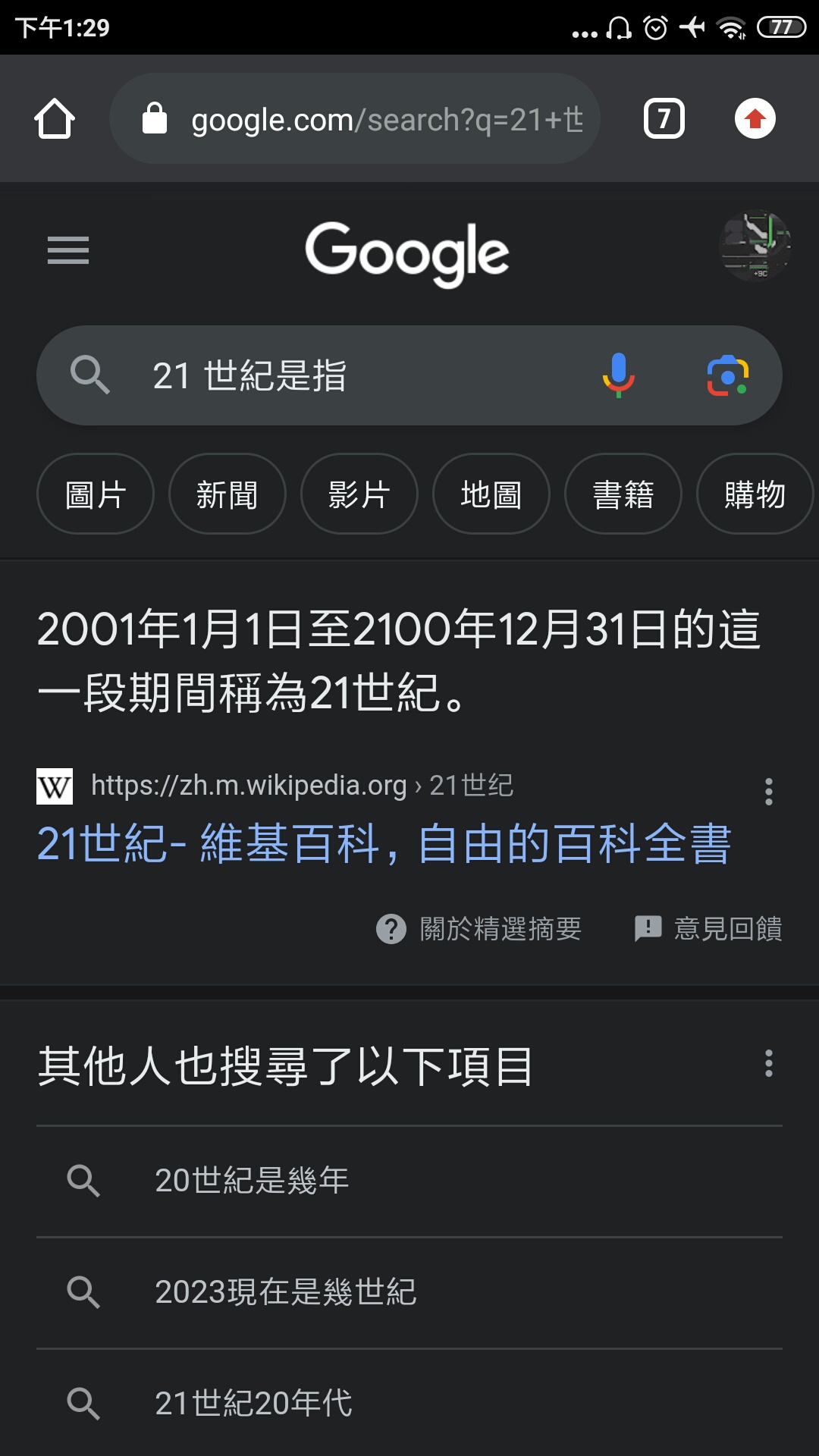The height and width of the screenshot is (1456, 819).
Task: View 書籍 results
Action: point(623,494)
